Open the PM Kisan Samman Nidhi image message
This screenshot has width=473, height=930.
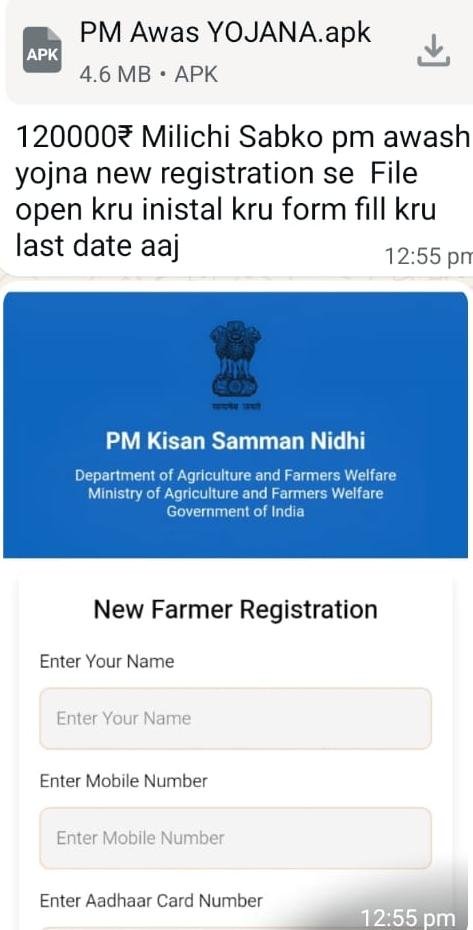coord(236,610)
